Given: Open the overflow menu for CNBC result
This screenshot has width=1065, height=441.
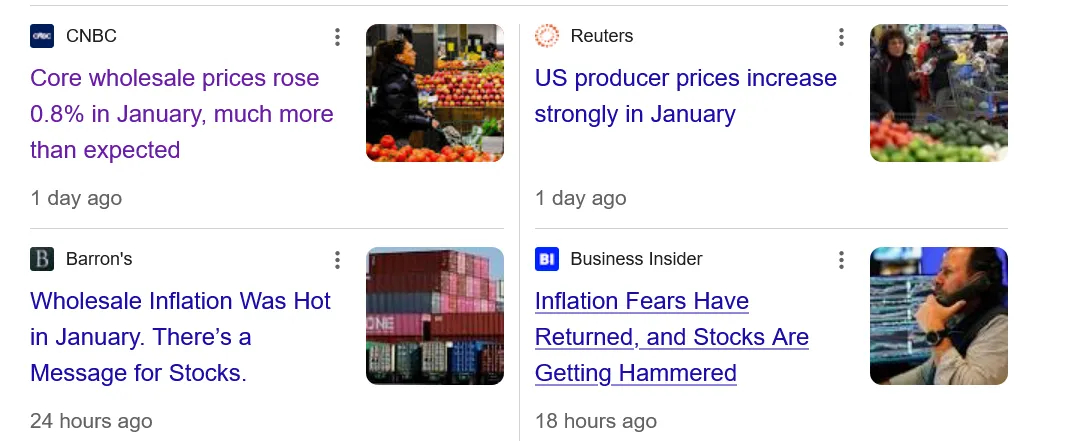Looking at the screenshot, I should tap(338, 37).
